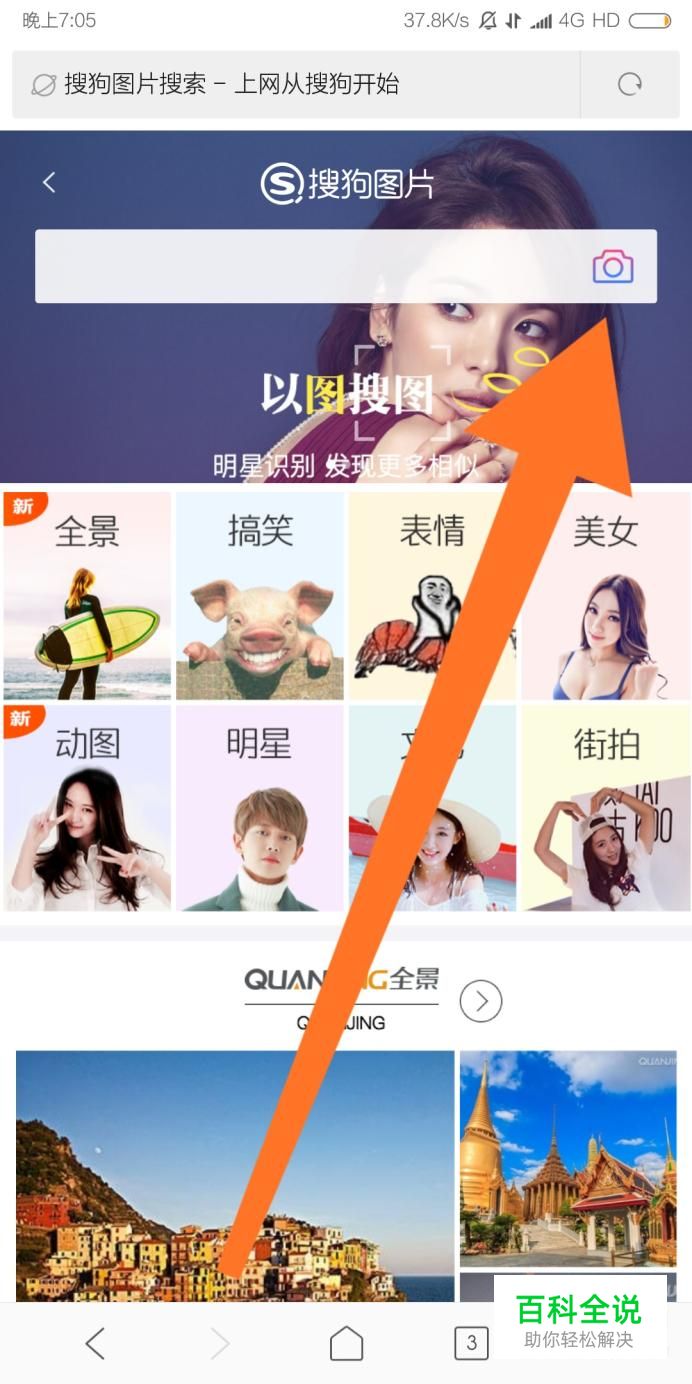Open the 动图 category tile

(x=87, y=808)
